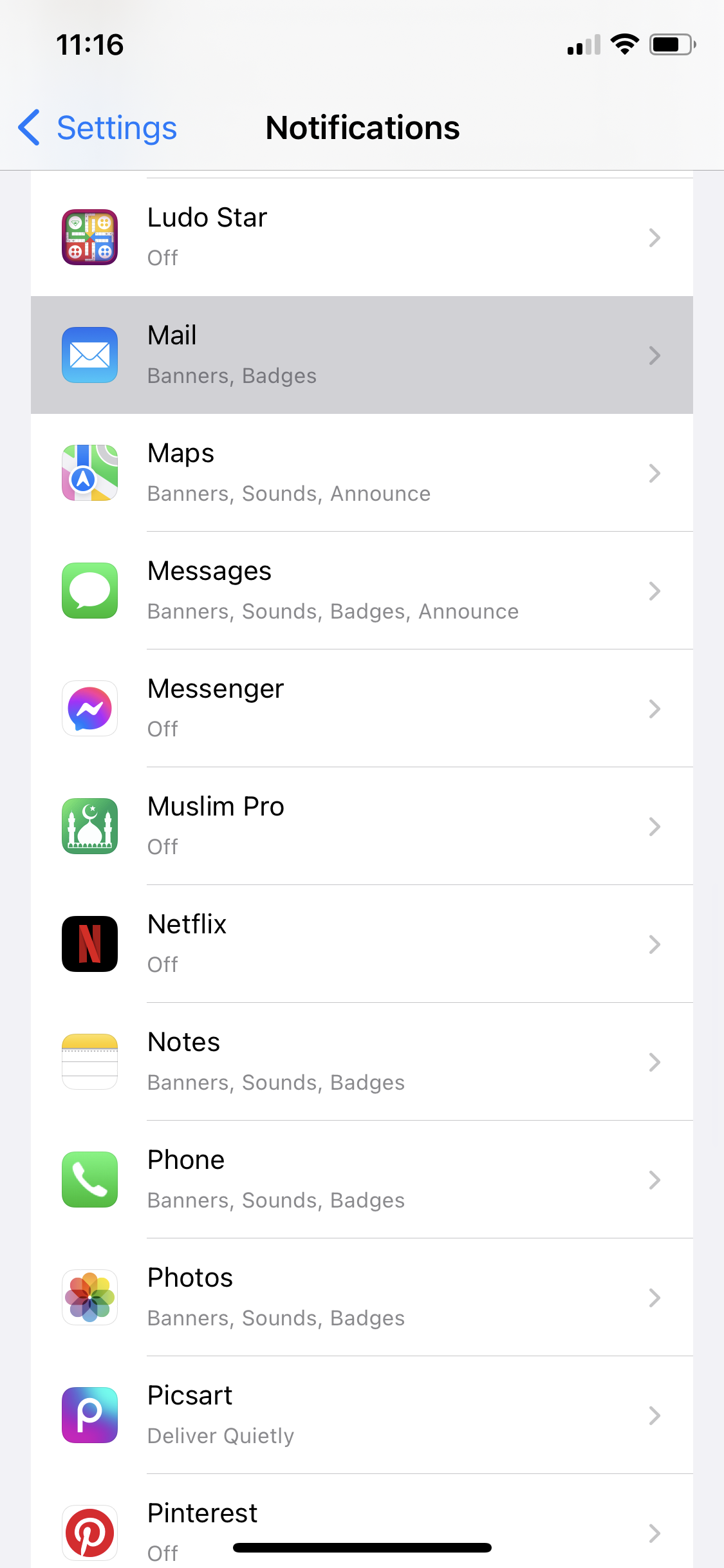This screenshot has width=724, height=1568.
Task: Tap the Messages app icon
Action: (x=89, y=590)
